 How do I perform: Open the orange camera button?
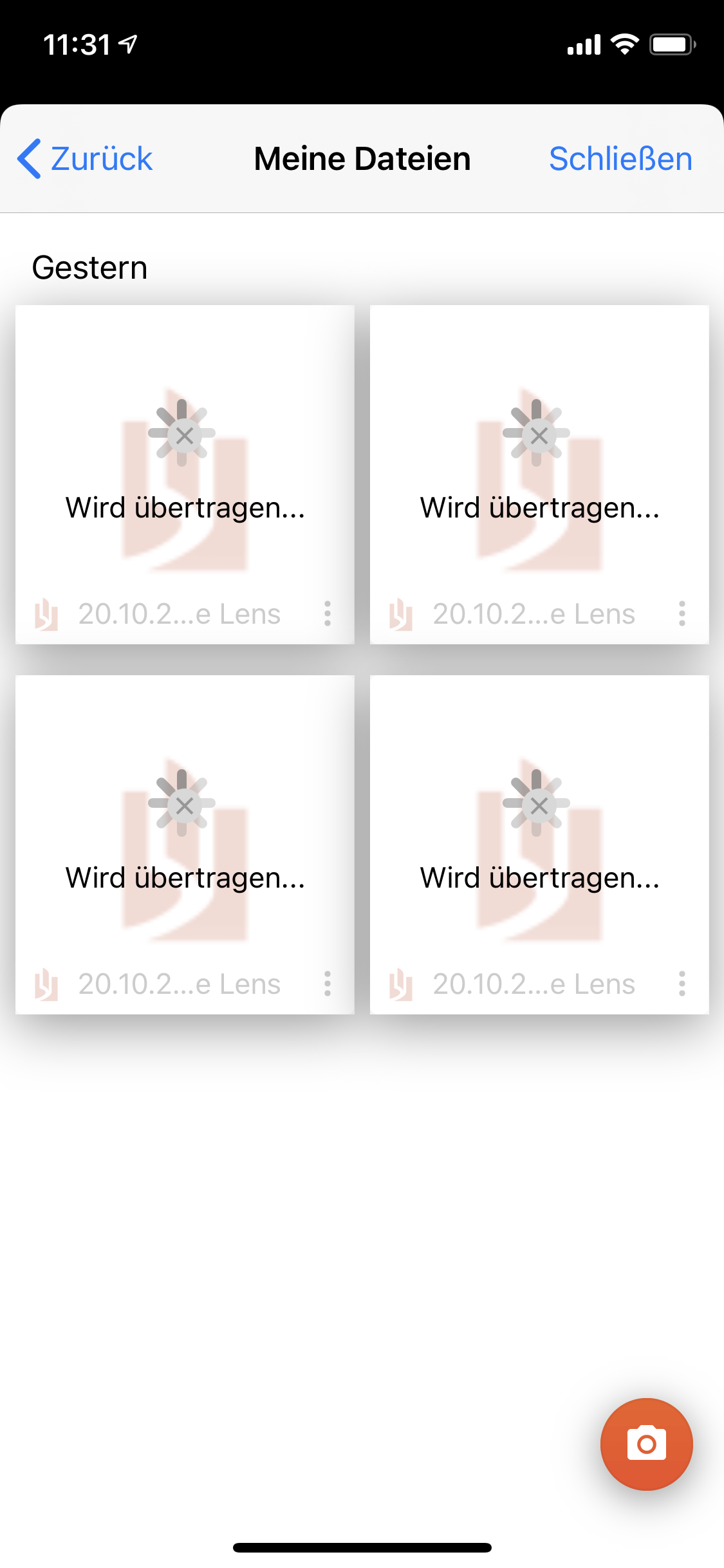tap(646, 1444)
